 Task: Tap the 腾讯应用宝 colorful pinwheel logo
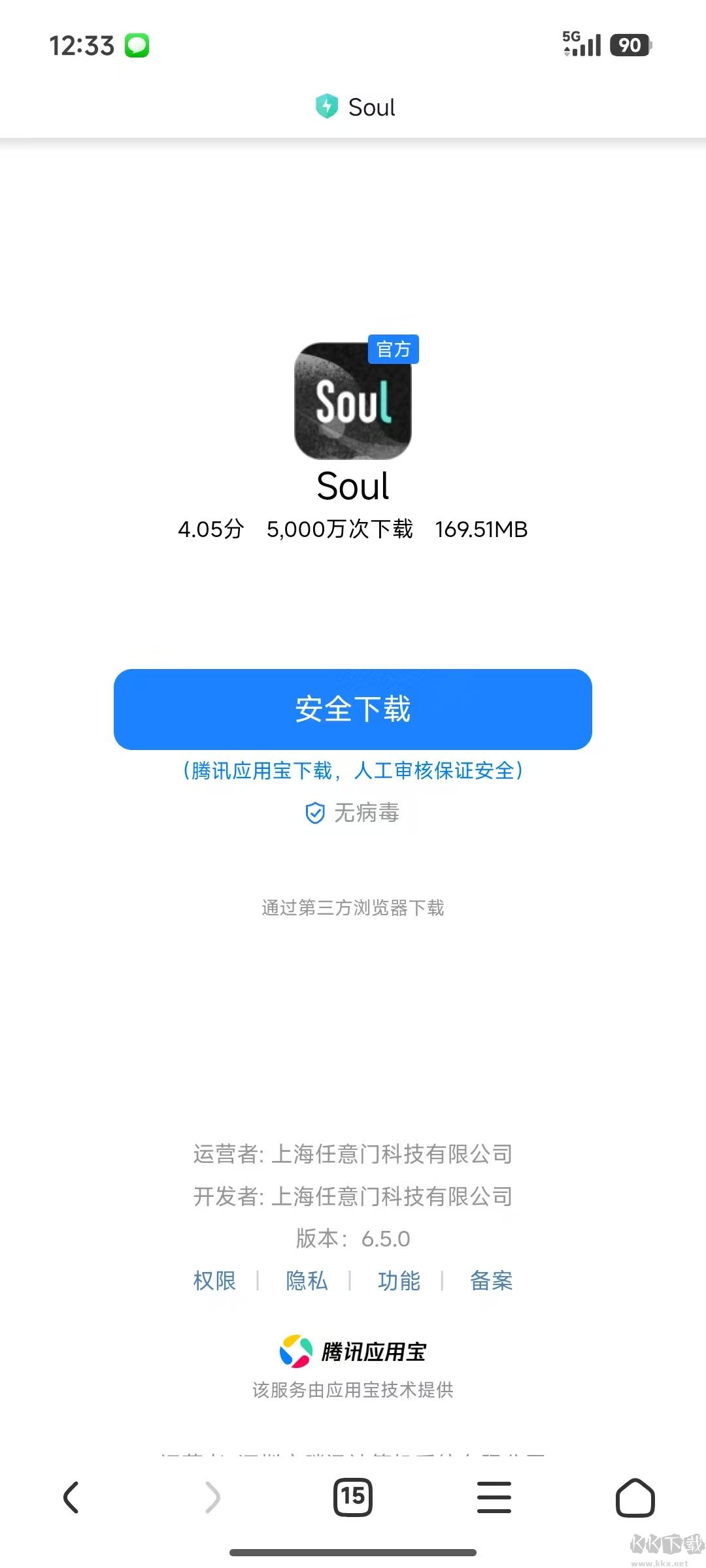point(297,1352)
